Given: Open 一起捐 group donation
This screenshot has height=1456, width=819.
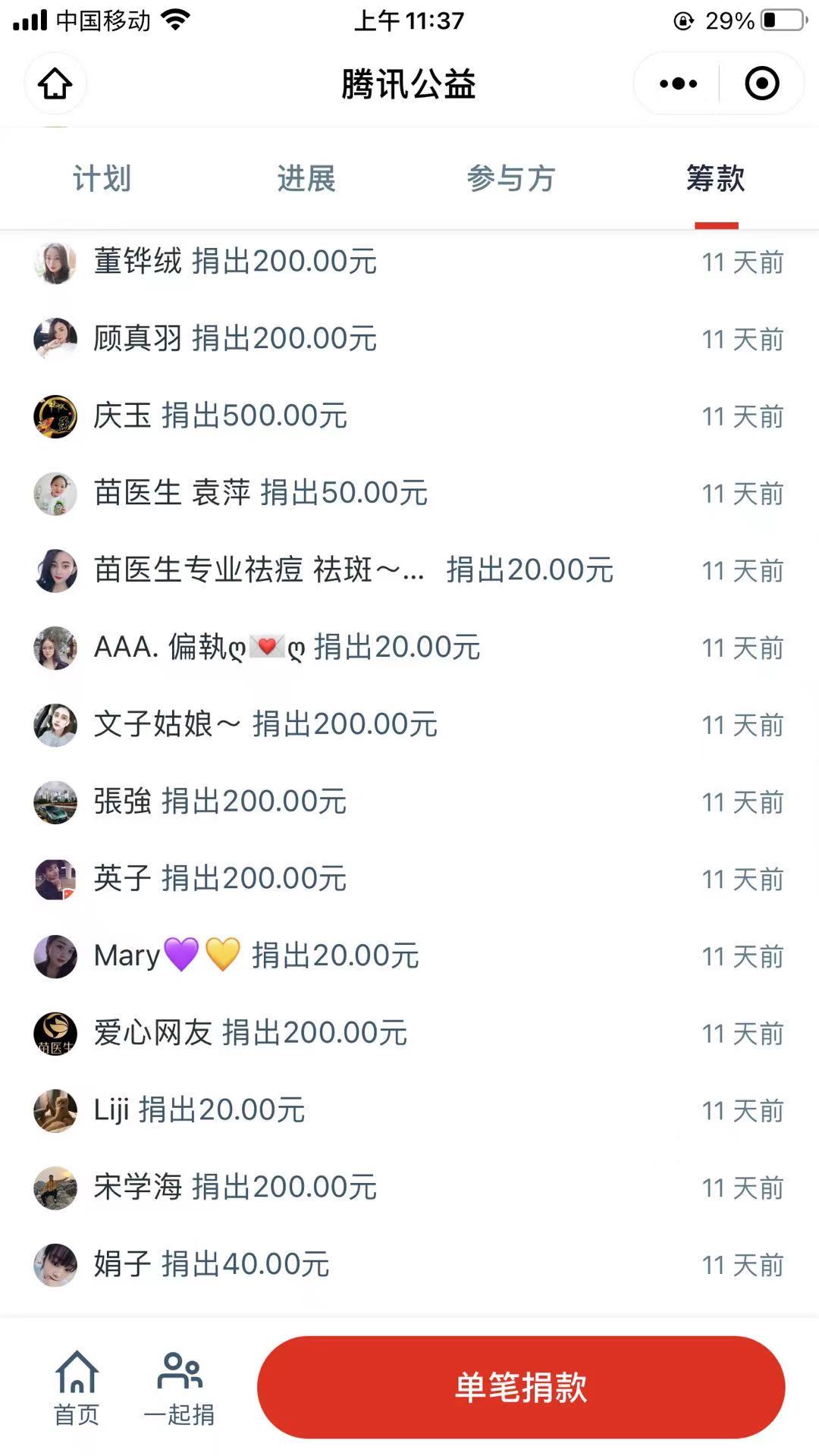Looking at the screenshot, I should [179, 1388].
